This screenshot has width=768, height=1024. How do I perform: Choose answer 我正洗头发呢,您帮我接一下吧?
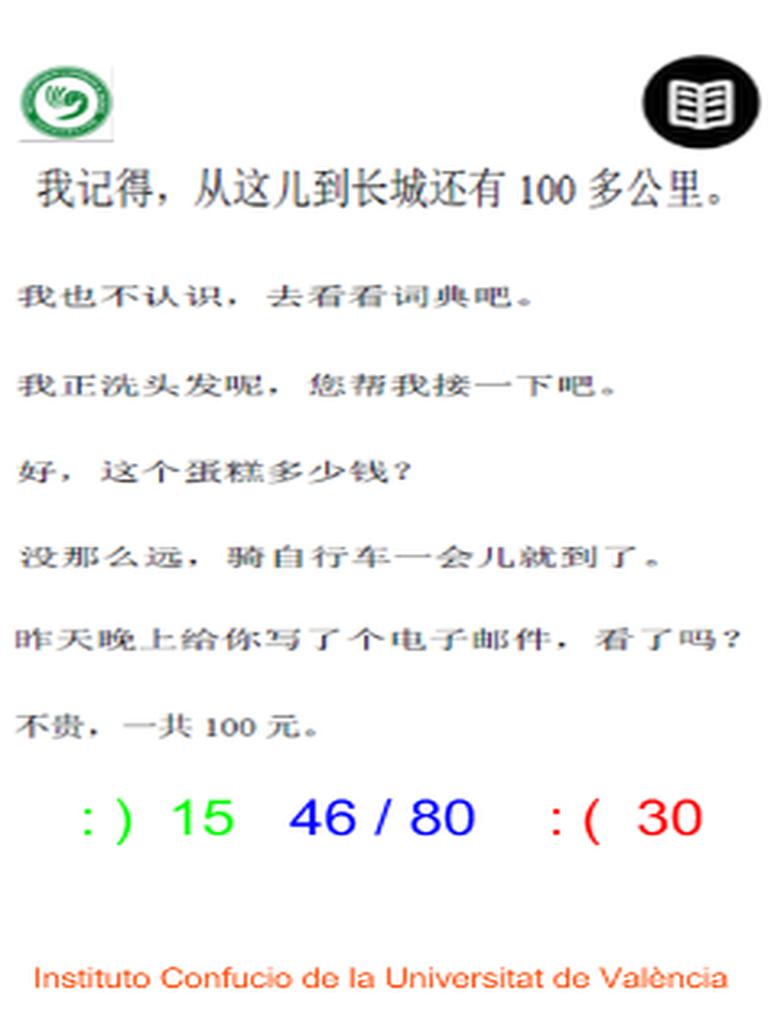tap(317, 385)
